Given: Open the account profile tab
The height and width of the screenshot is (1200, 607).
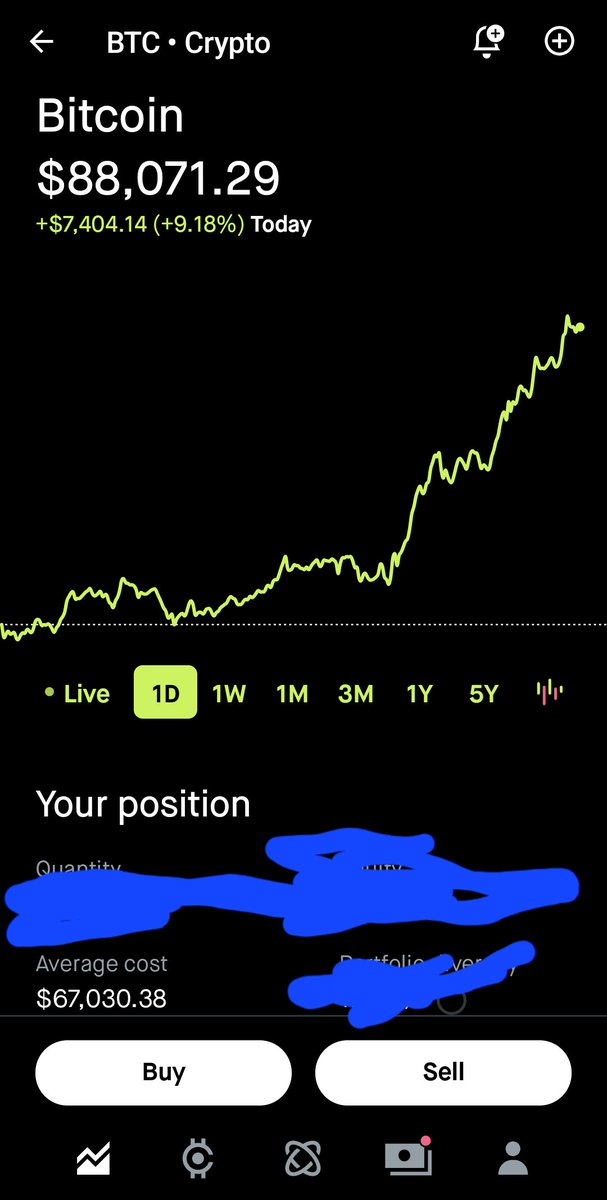Looking at the screenshot, I should pos(513,1159).
